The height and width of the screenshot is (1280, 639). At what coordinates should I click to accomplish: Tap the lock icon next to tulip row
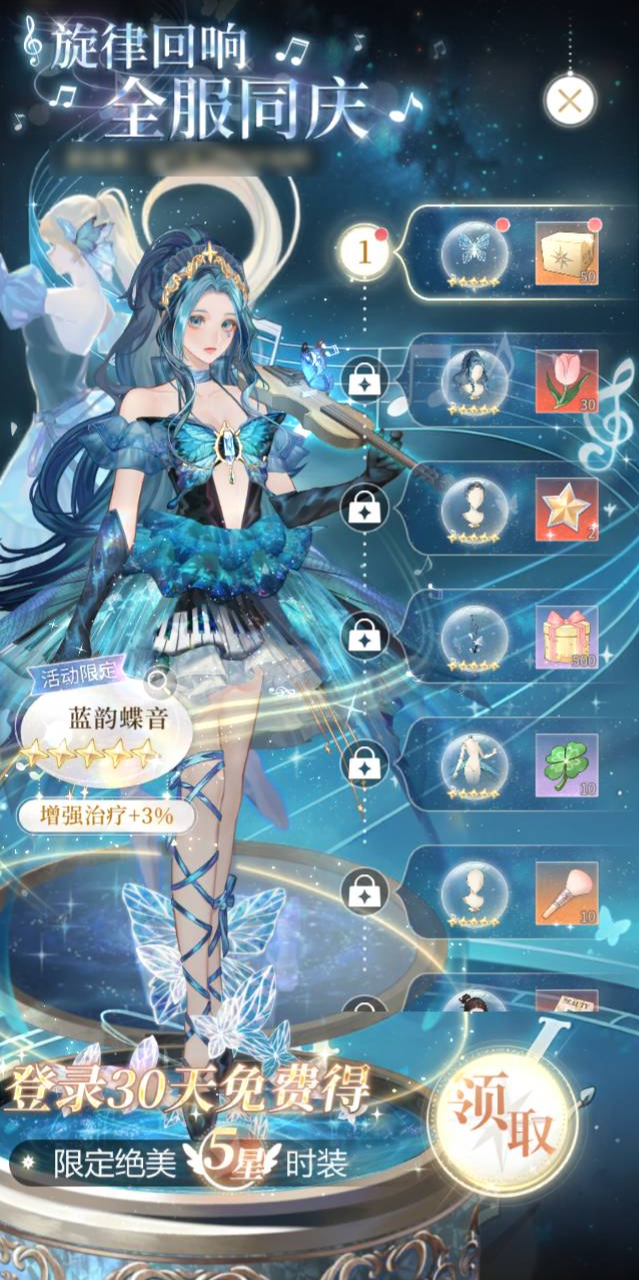[365, 380]
